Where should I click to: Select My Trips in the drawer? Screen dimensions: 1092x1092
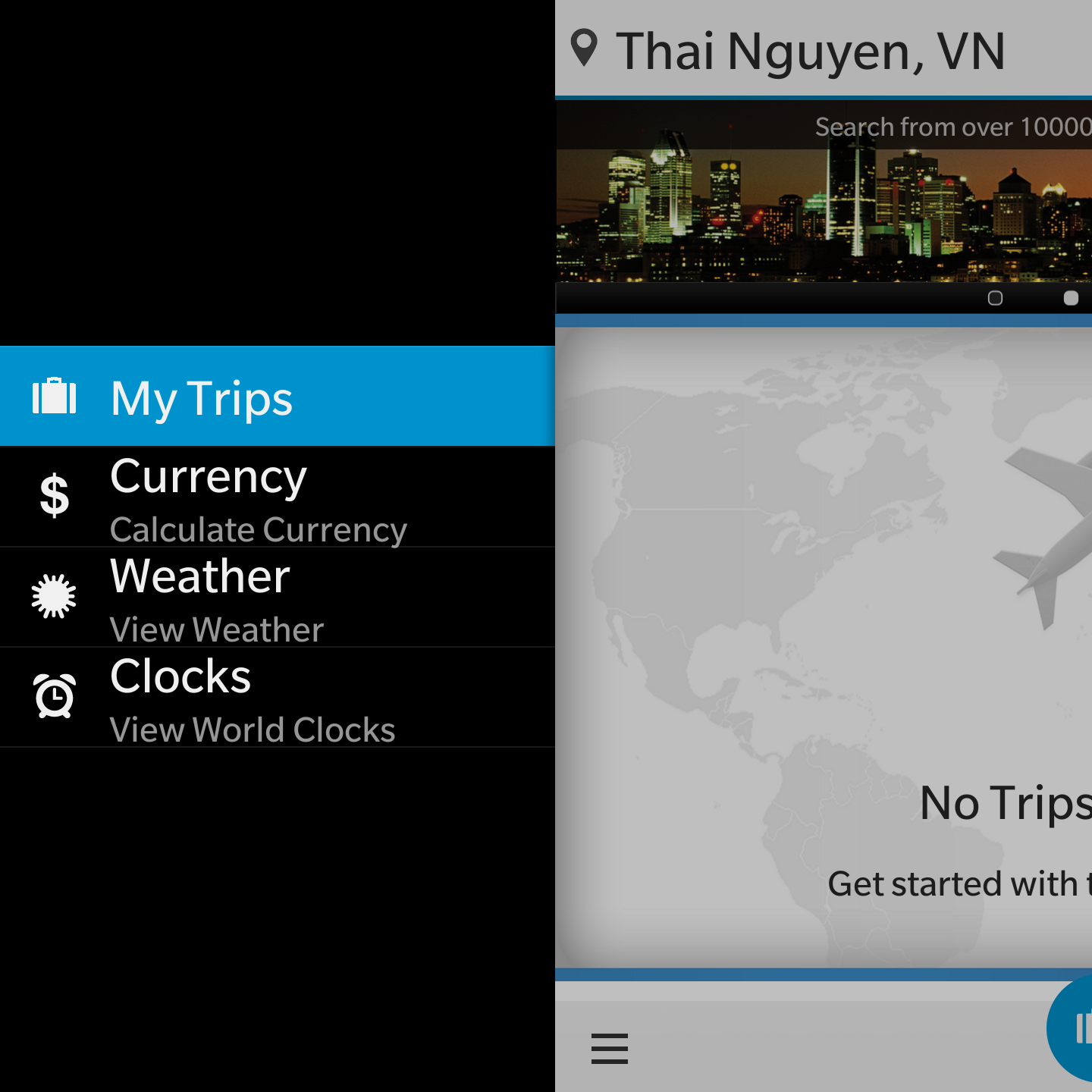[277, 397]
